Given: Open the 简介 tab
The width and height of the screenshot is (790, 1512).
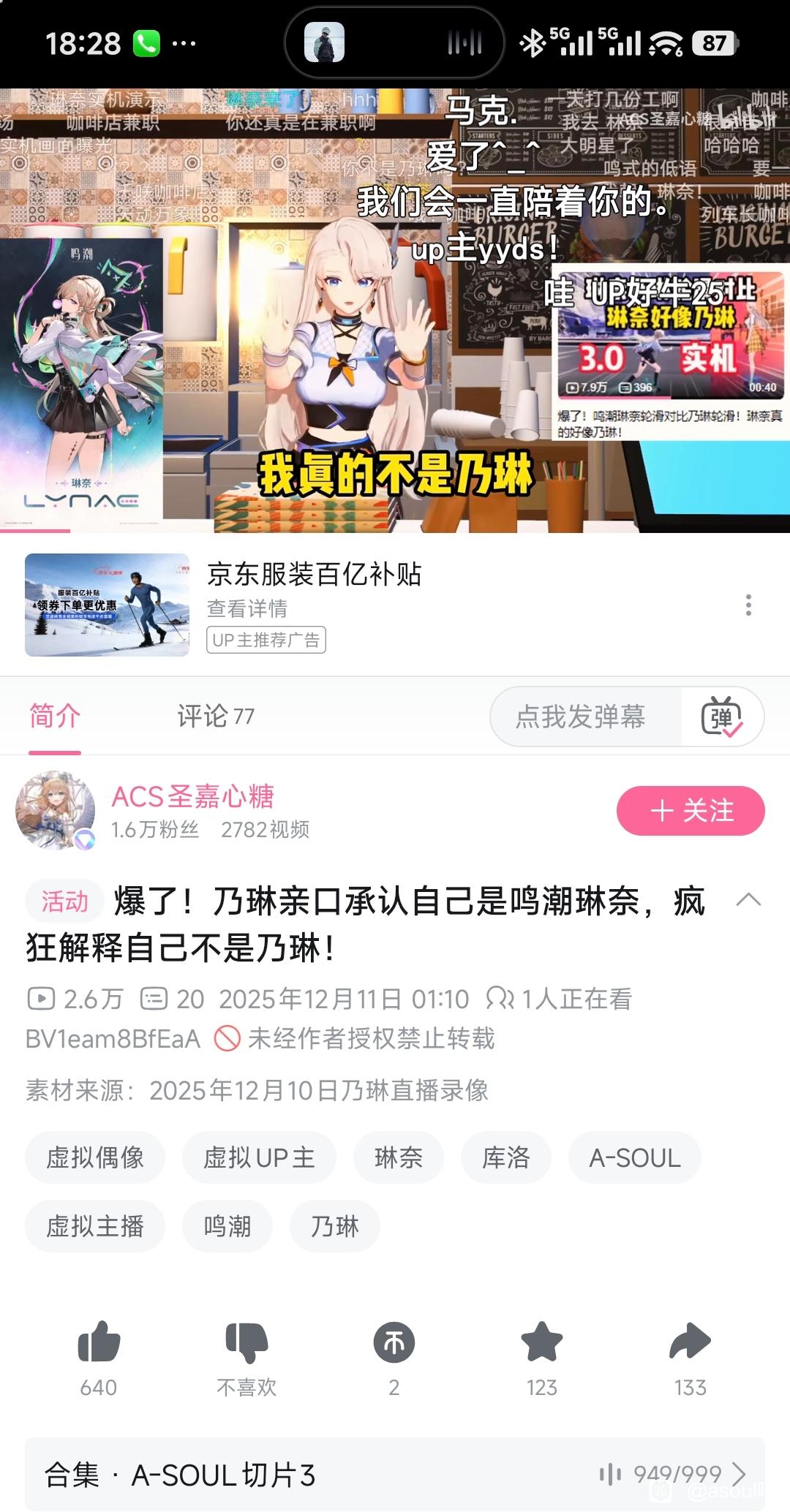Looking at the screenshot, I should tap(55, 717).
